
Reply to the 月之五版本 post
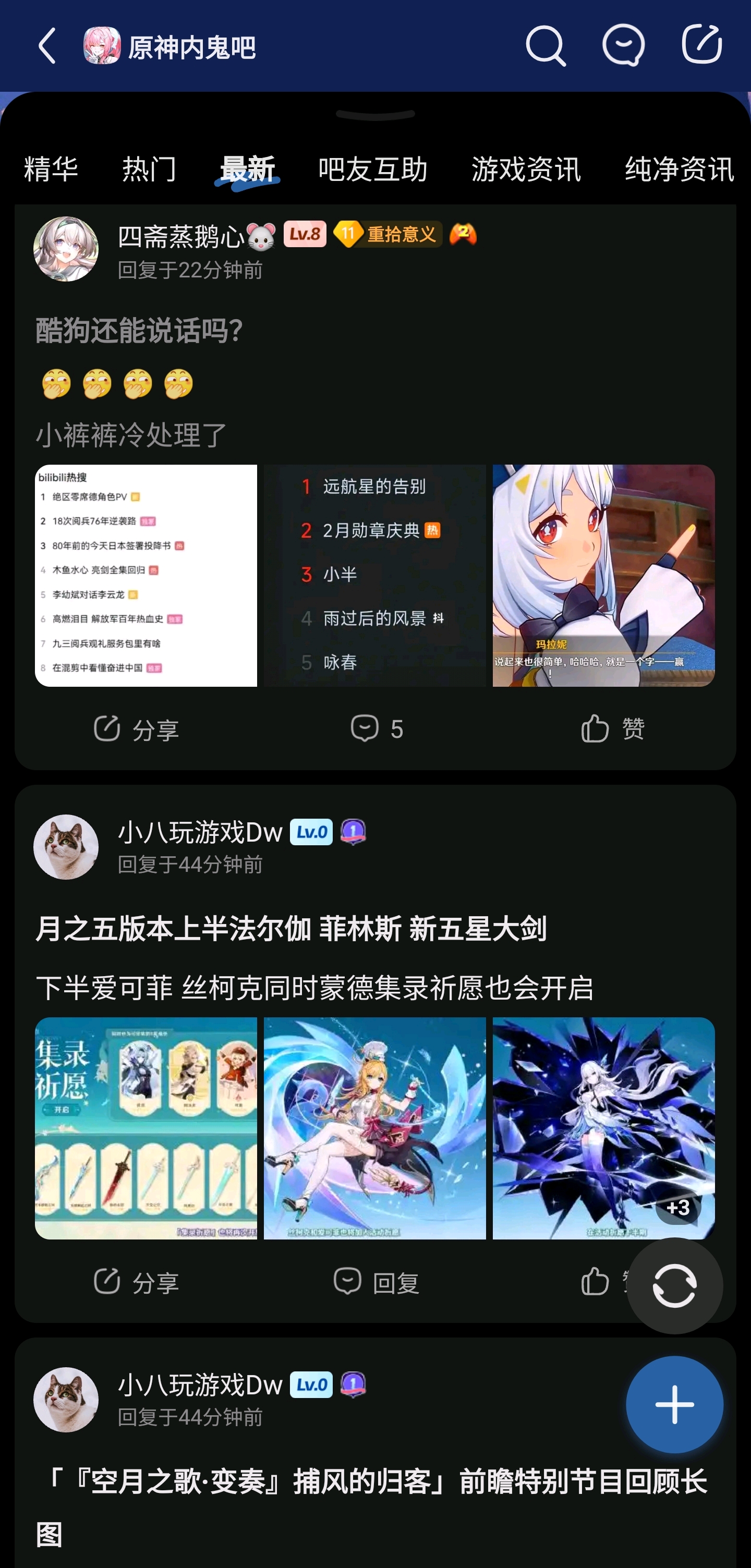point(376,1283)
